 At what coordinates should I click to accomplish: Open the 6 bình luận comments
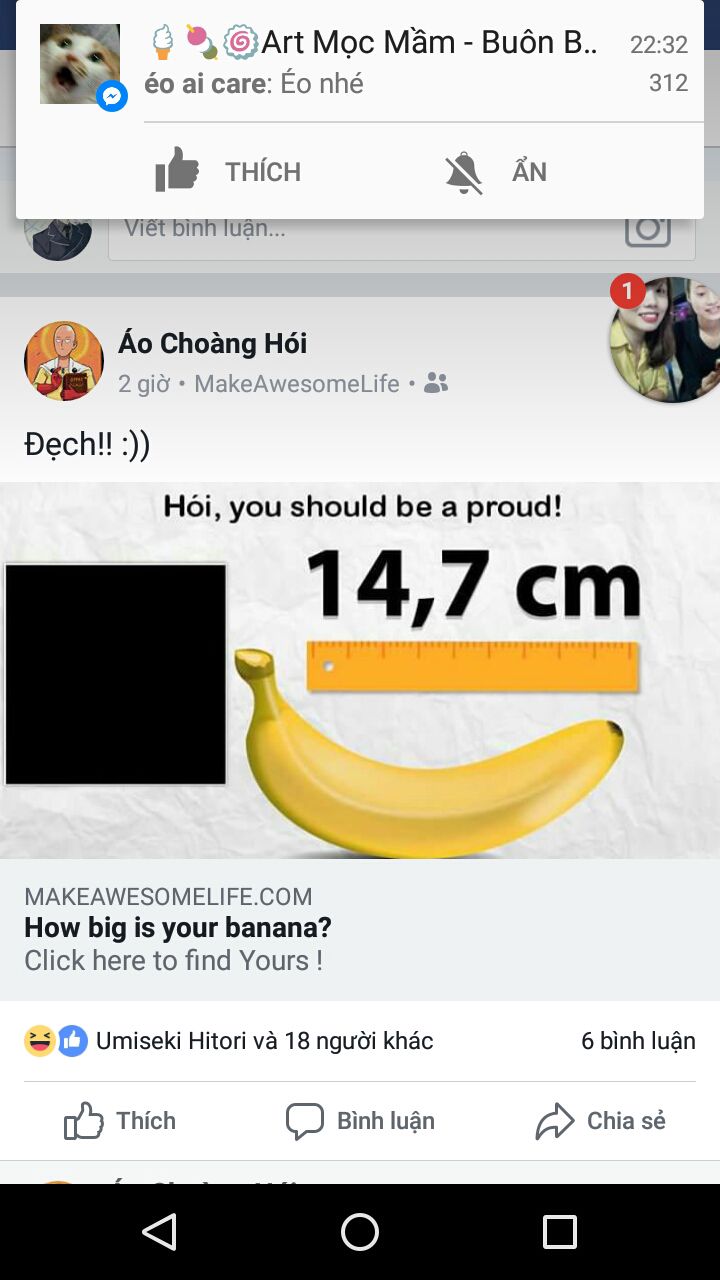click(x=638, y=1041)
